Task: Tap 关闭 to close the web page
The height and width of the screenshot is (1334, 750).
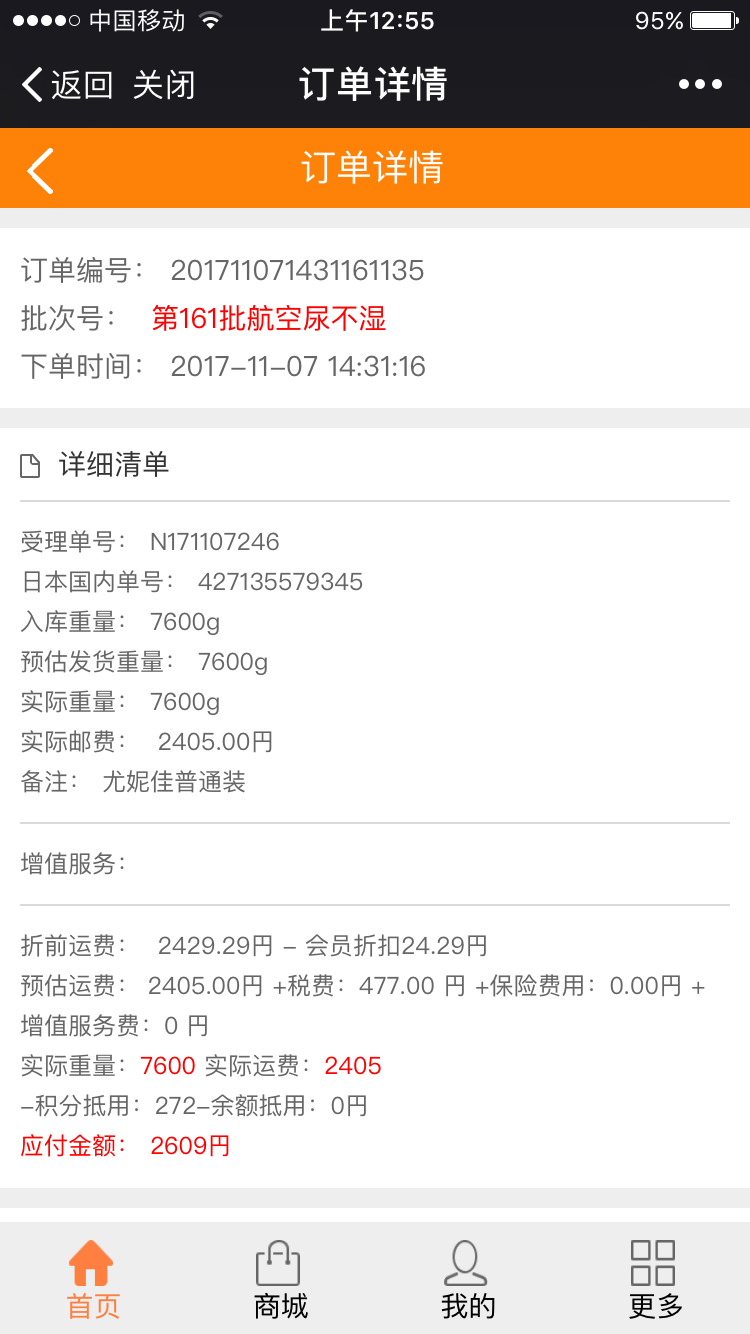Action: 164,85
